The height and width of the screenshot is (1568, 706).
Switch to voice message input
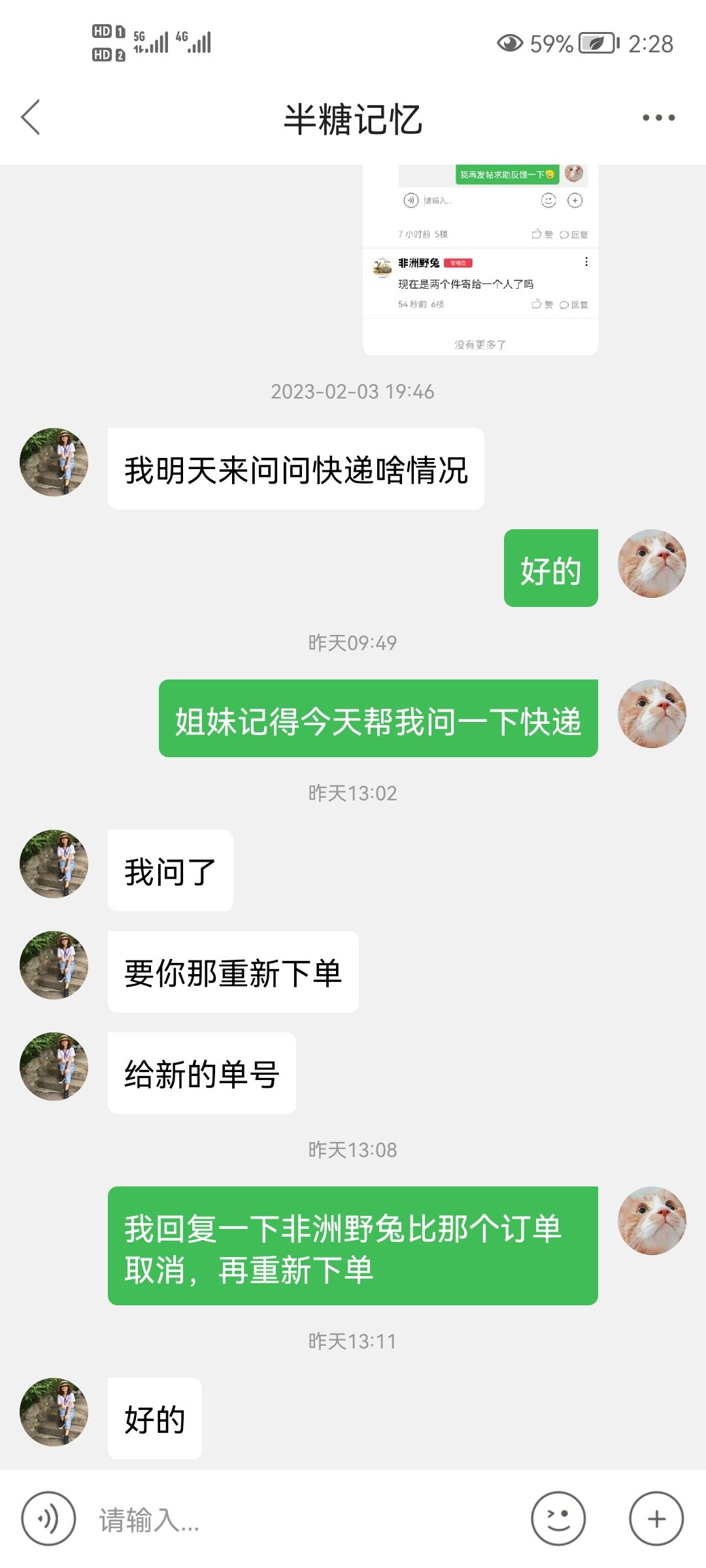pos(48,1519)
